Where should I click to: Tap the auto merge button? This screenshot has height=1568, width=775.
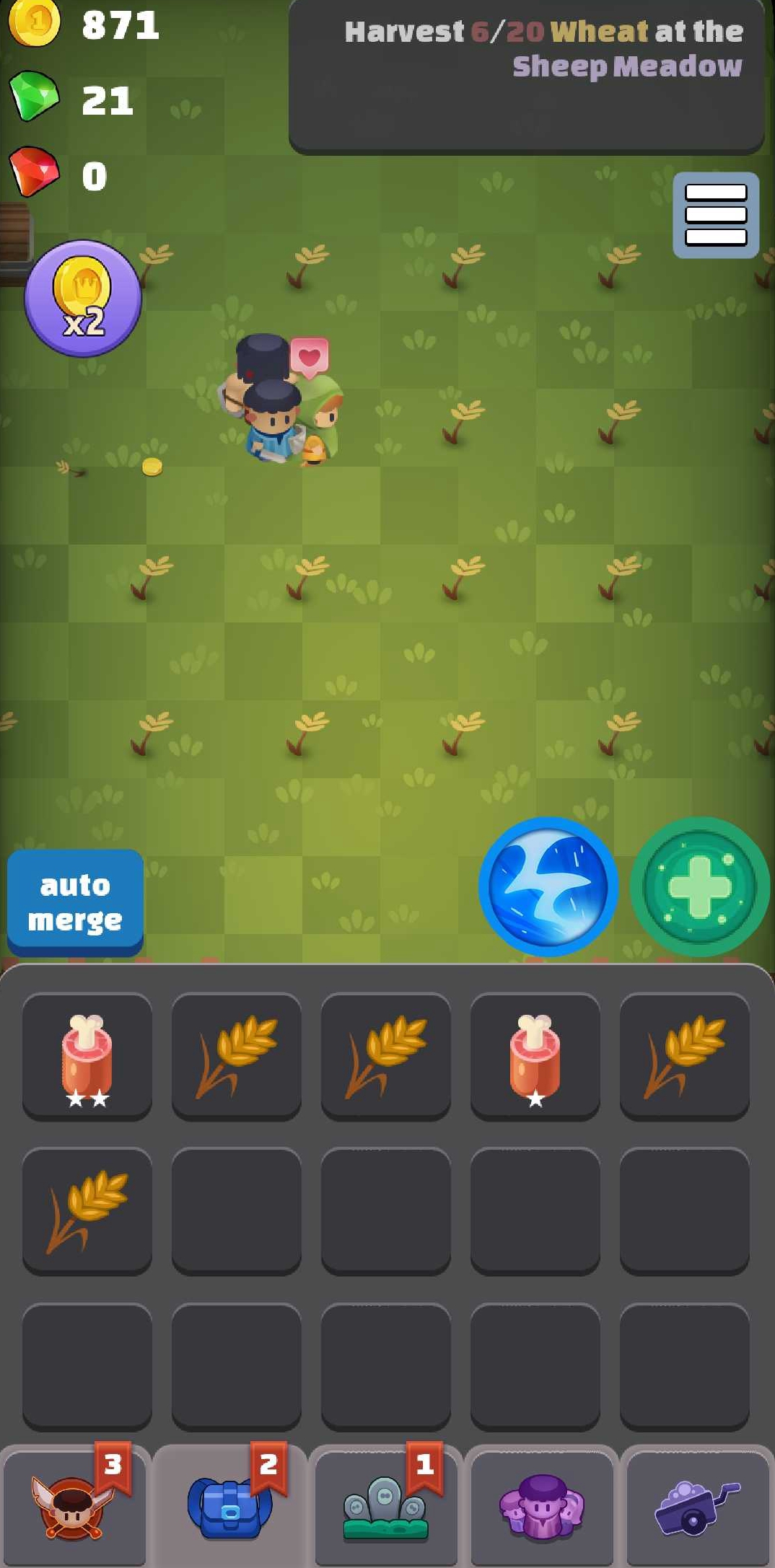(x=75, y=902)
